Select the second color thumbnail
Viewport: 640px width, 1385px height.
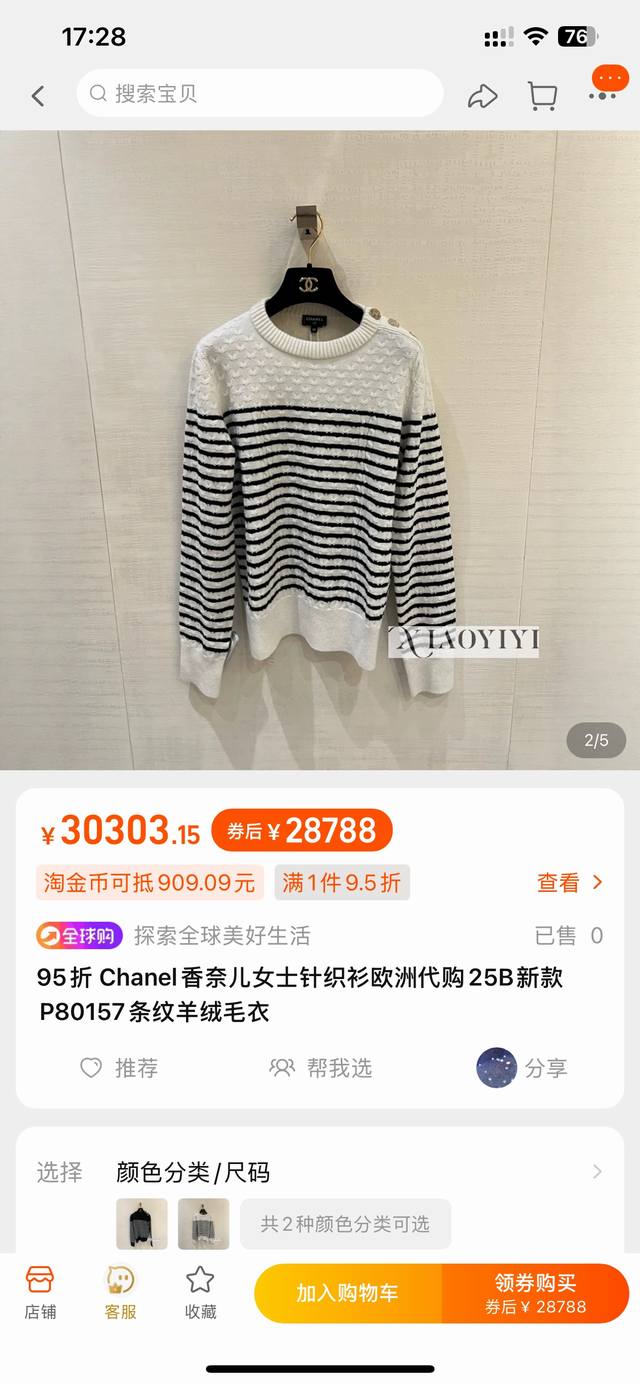click(204, 1224)
